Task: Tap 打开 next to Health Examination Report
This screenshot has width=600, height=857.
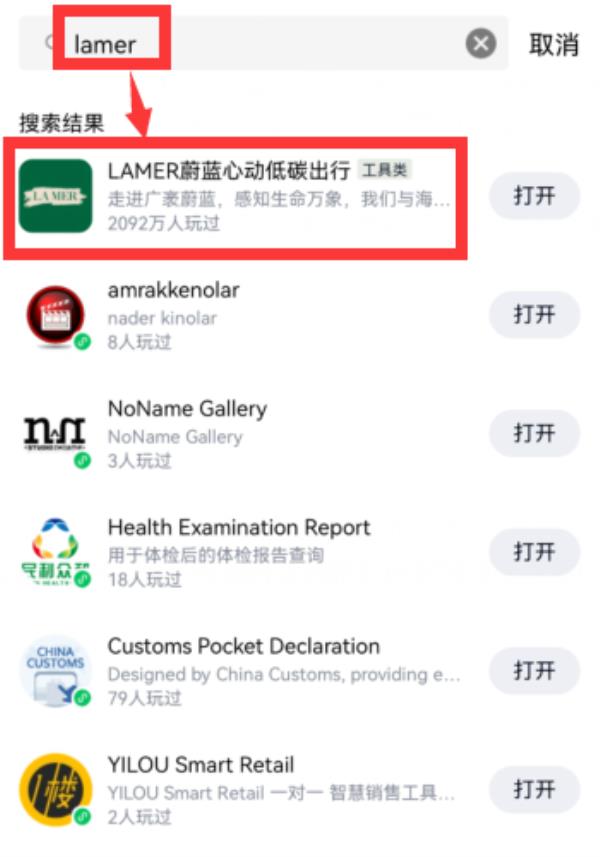Action: 534,552
